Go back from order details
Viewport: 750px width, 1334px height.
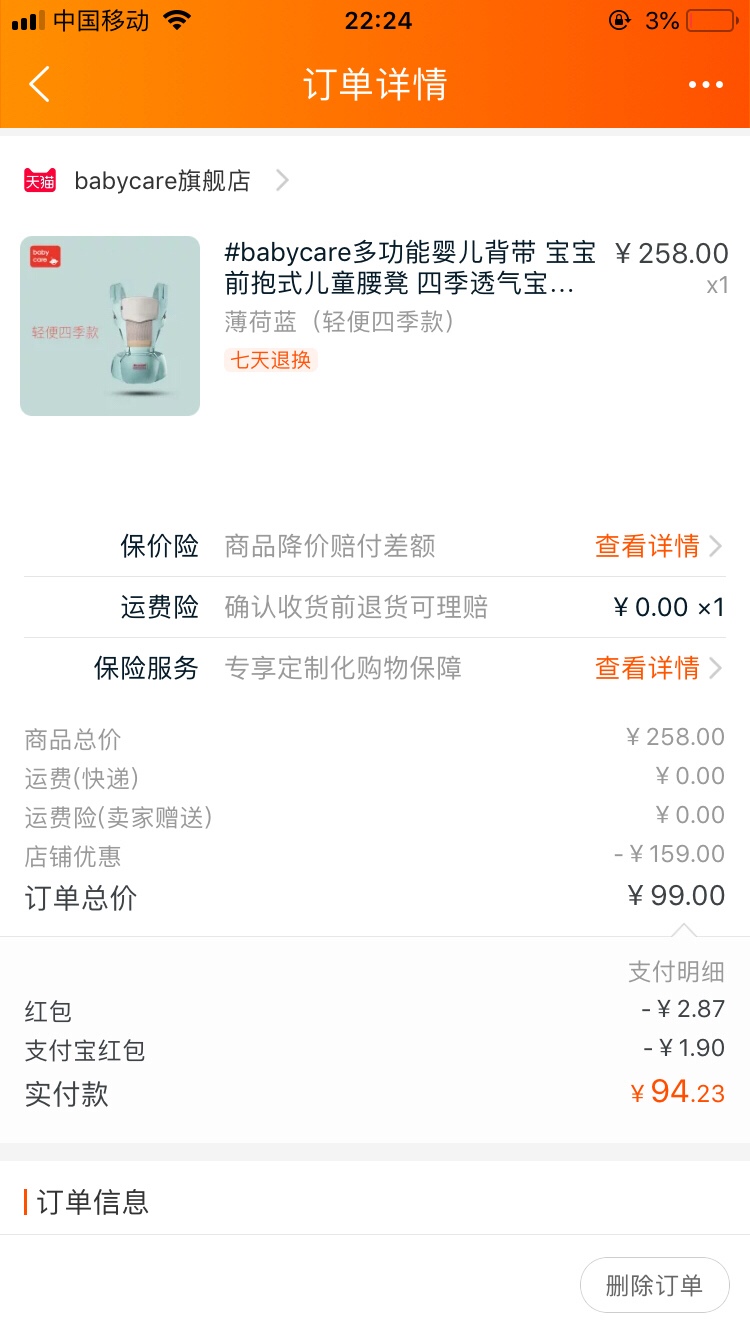point(40,85)
